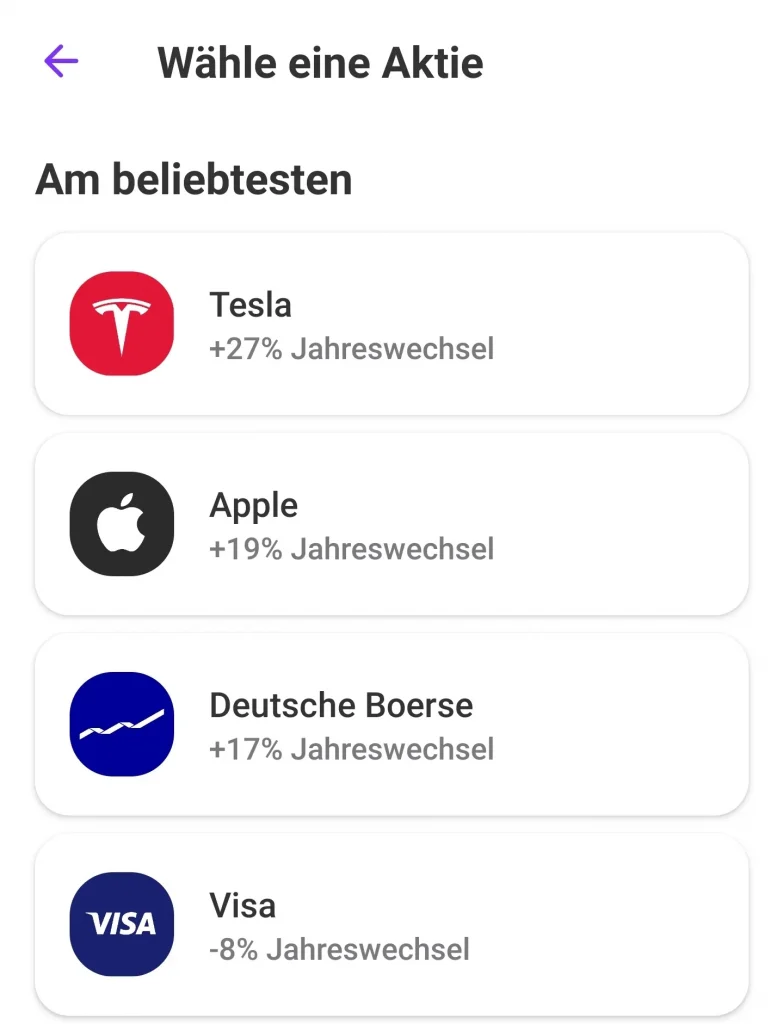Choose Apple from the popular stocks
783x1024 pixels.
[391, 524]
